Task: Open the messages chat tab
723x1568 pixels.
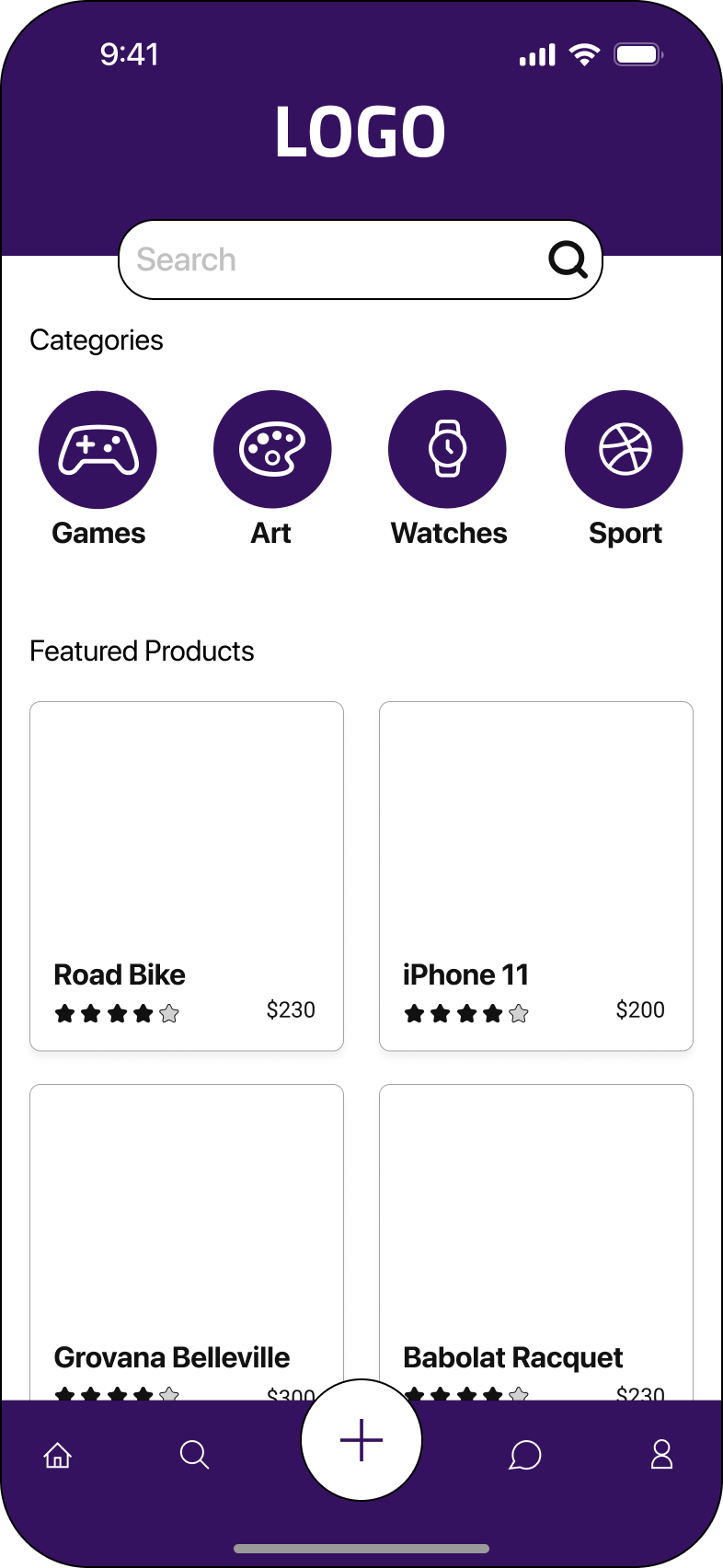Action: pyautogui.click(x=525, y=1455)
